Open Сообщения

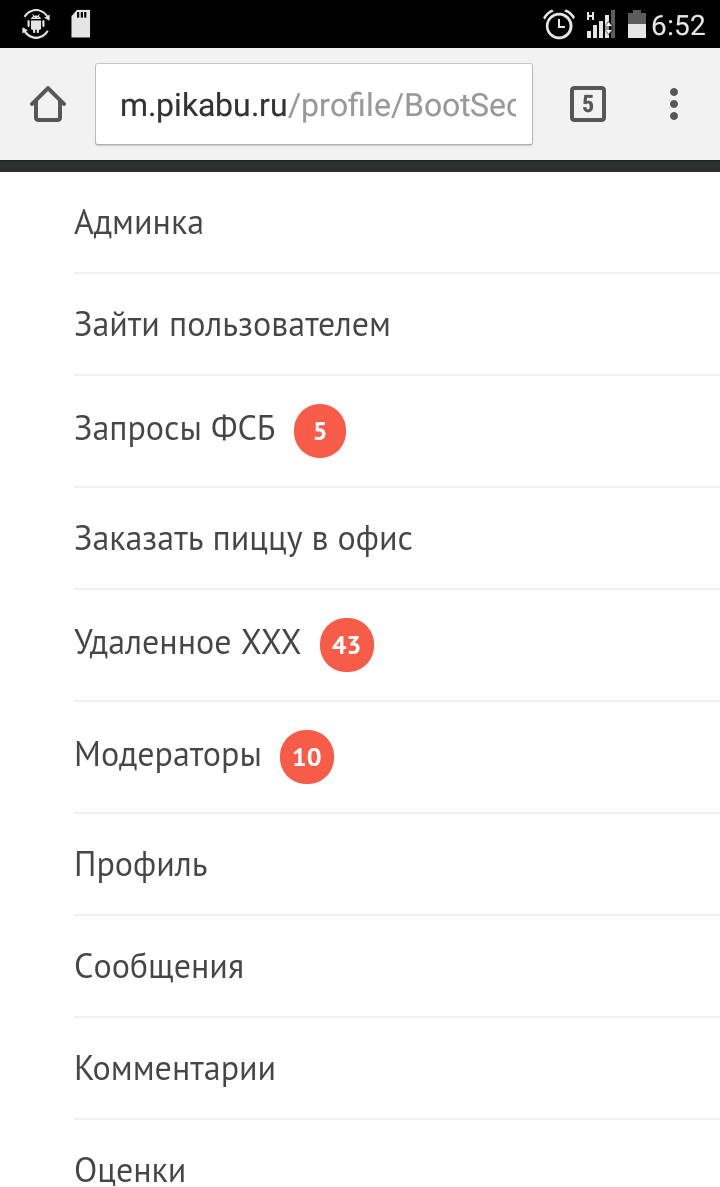(159, 967)
